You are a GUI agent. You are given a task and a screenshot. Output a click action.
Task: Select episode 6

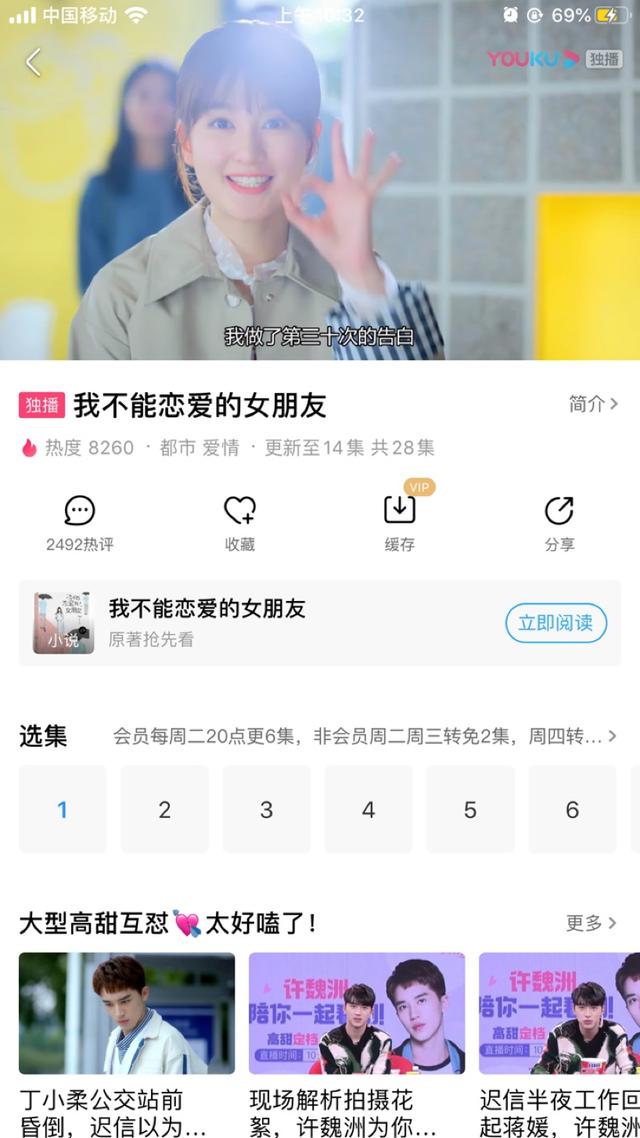click(x=572, y=810)
